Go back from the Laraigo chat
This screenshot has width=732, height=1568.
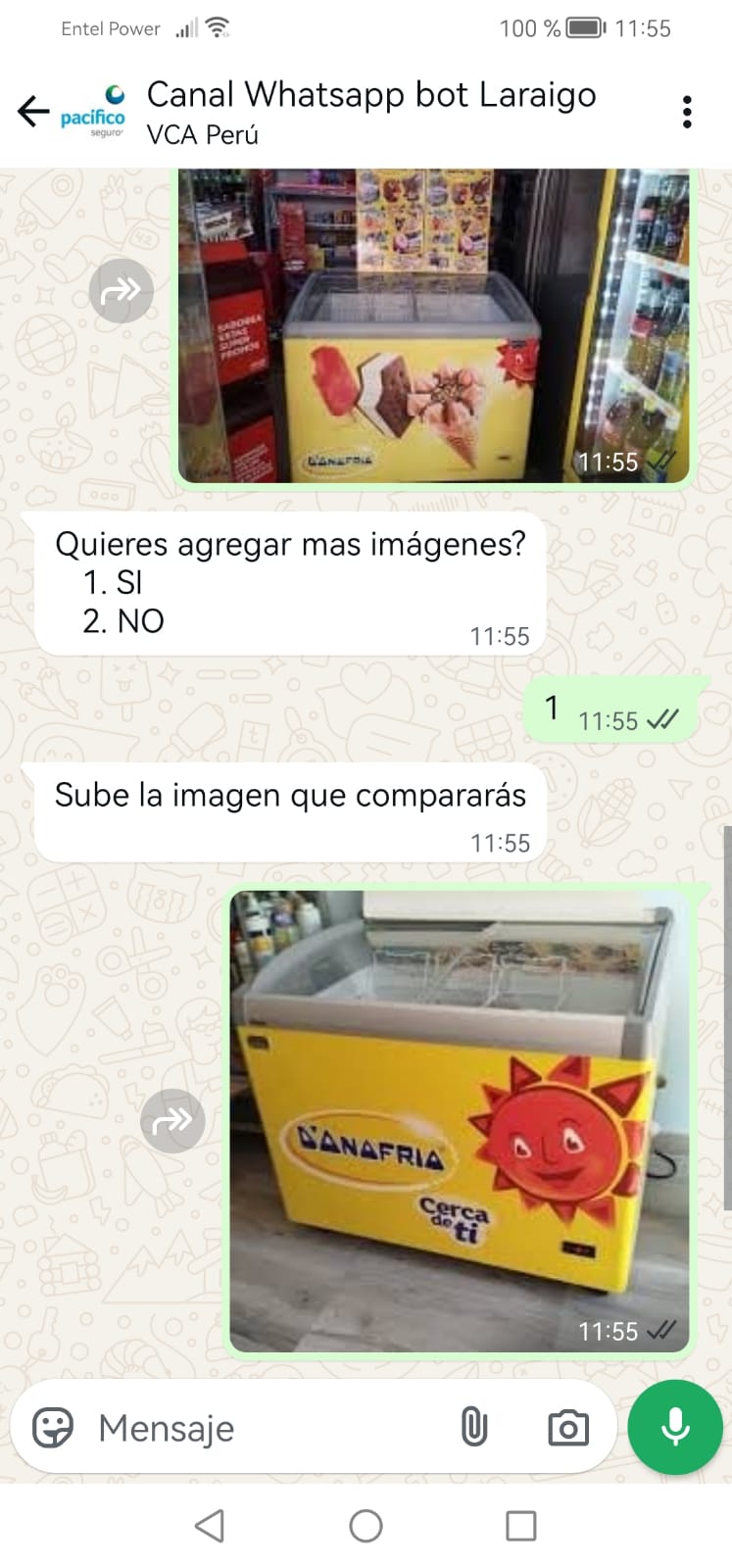33,112
